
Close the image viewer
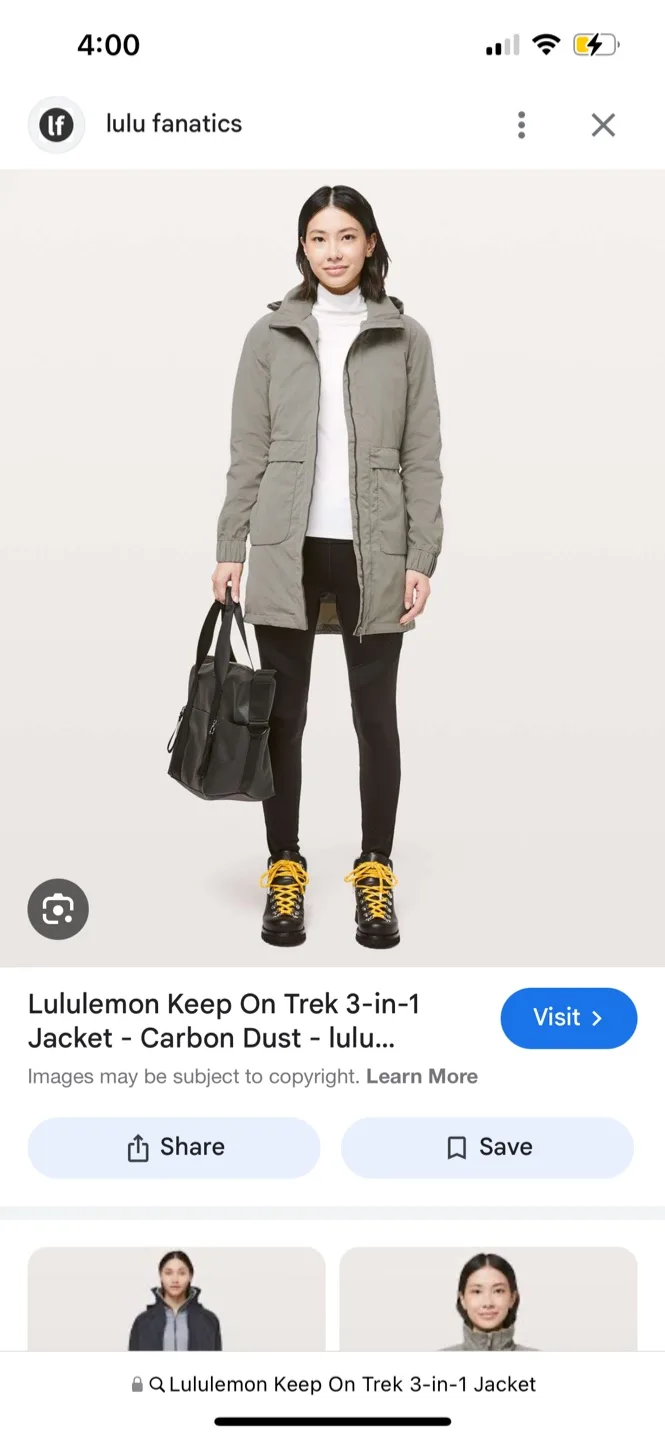pos(603,125)
